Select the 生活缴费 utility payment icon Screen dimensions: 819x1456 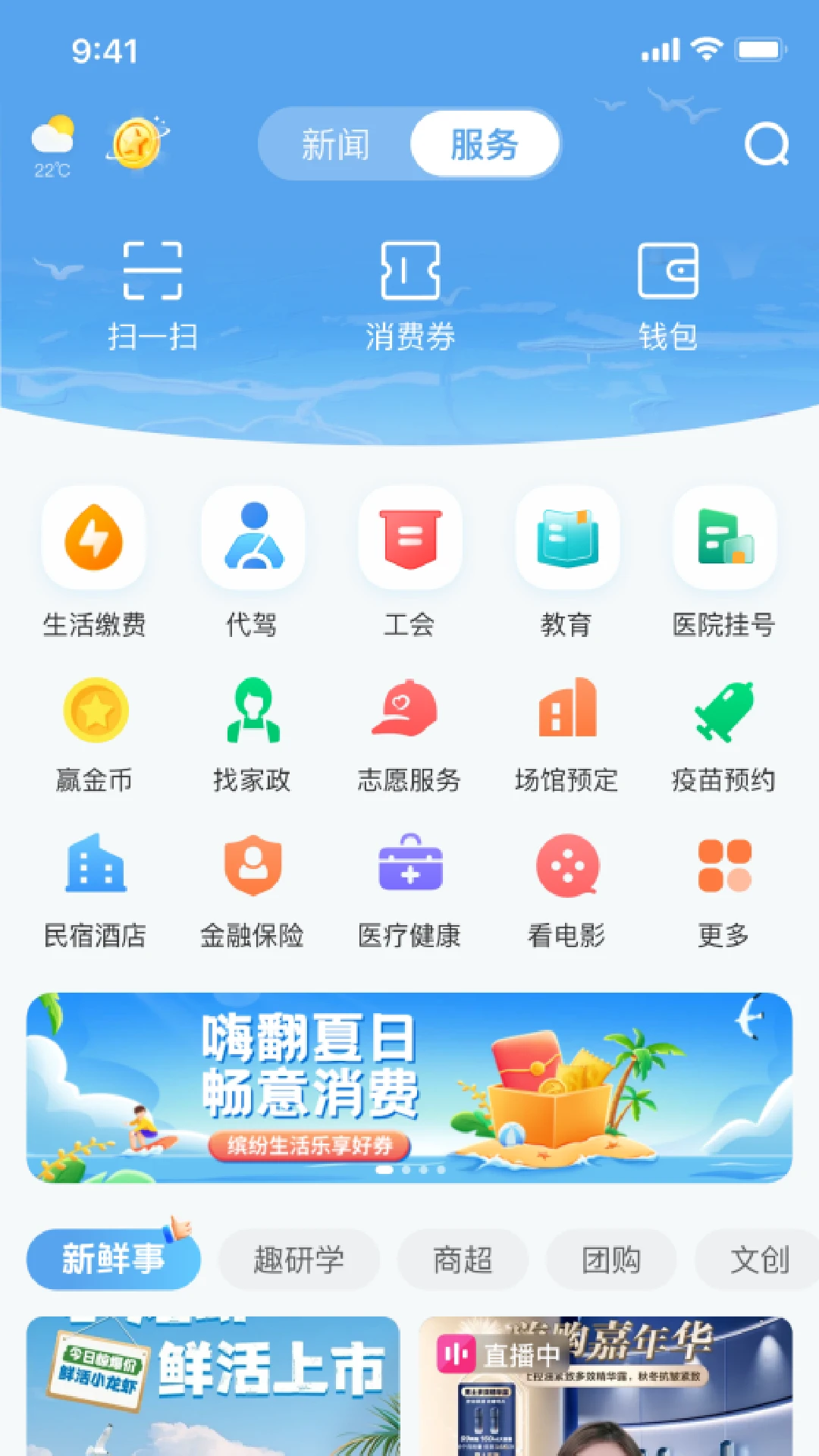(x=94, y=540)
